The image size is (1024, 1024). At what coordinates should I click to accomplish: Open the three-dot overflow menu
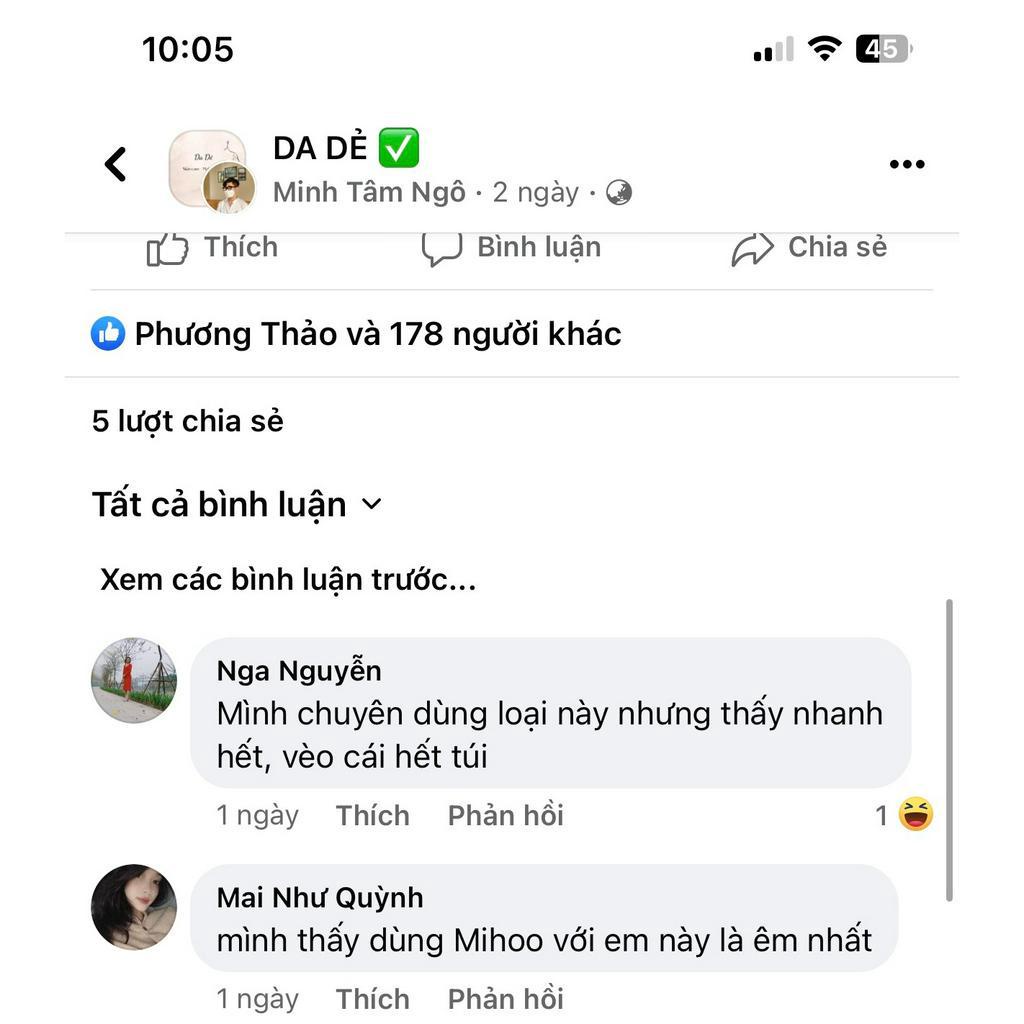[x=906, y=165]
